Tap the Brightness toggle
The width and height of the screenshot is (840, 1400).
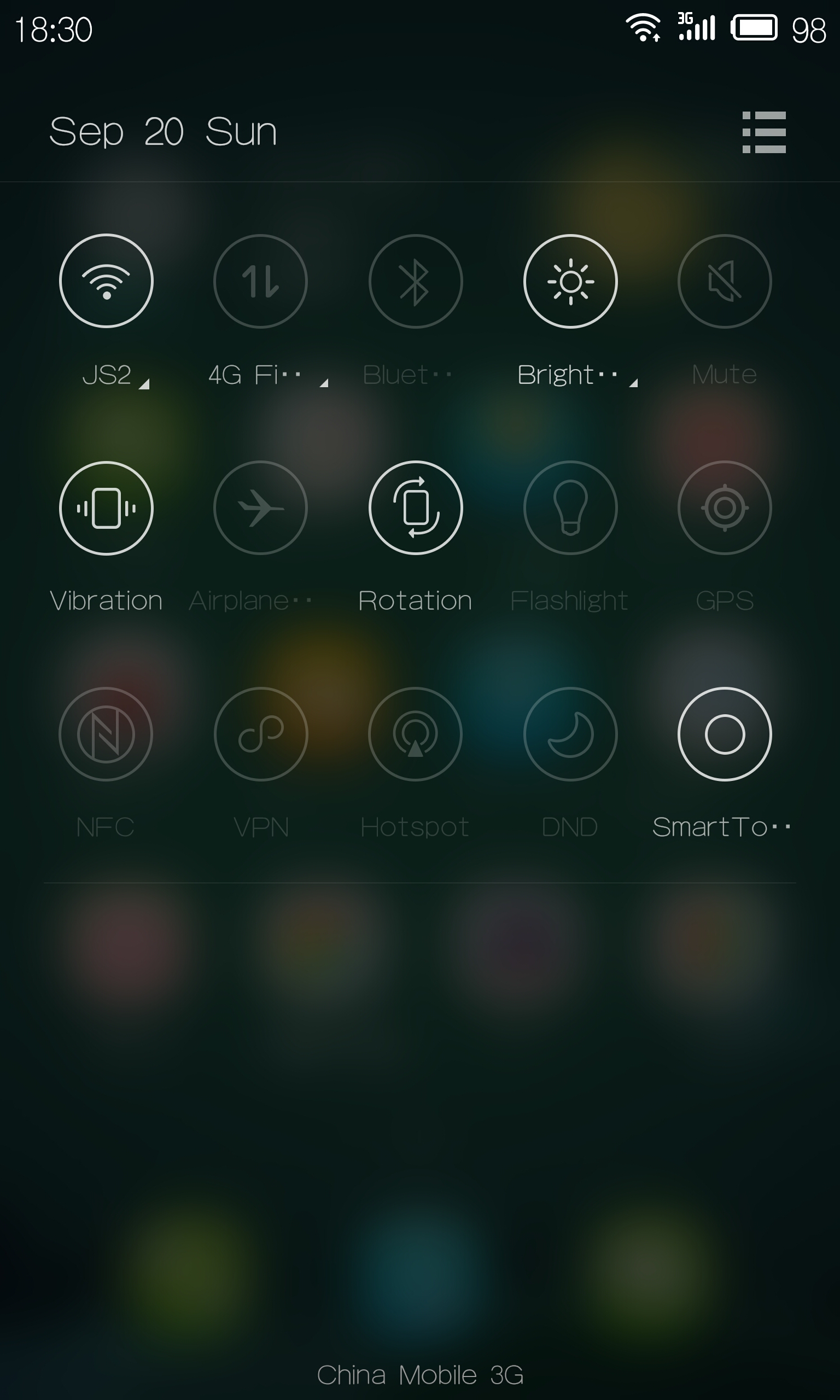point(570,281)
